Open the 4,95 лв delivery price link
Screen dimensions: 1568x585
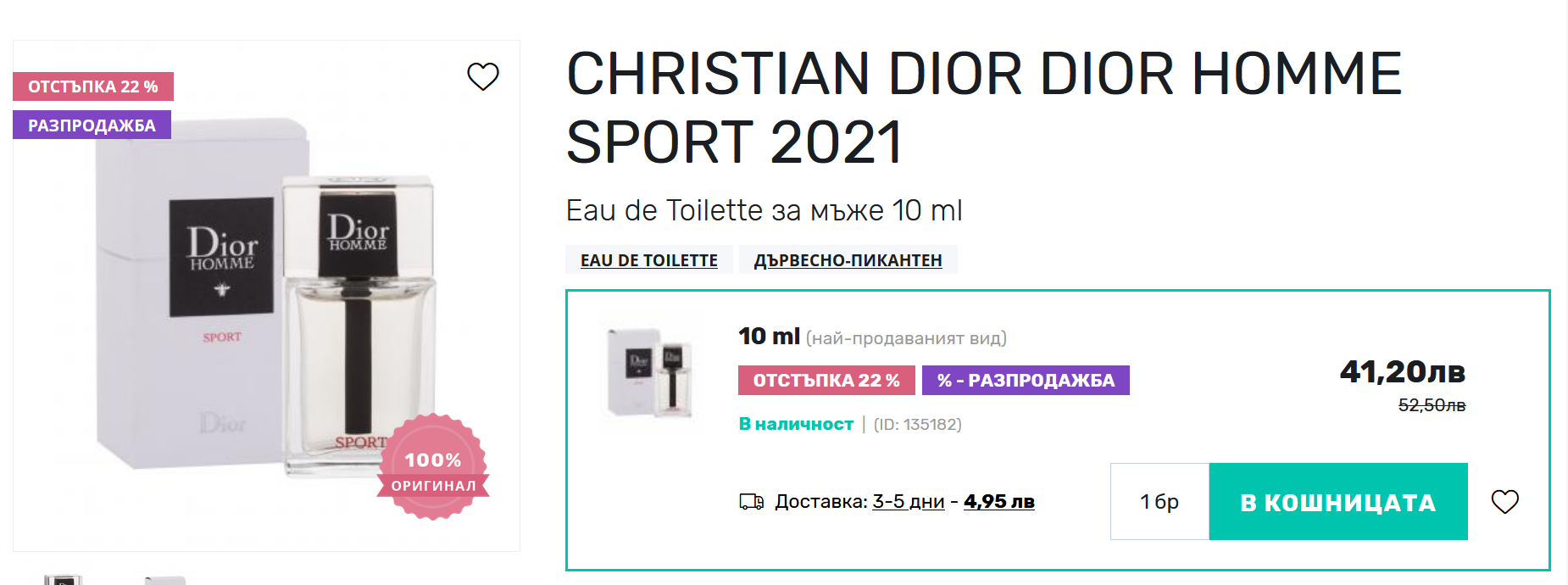[999, 501]
